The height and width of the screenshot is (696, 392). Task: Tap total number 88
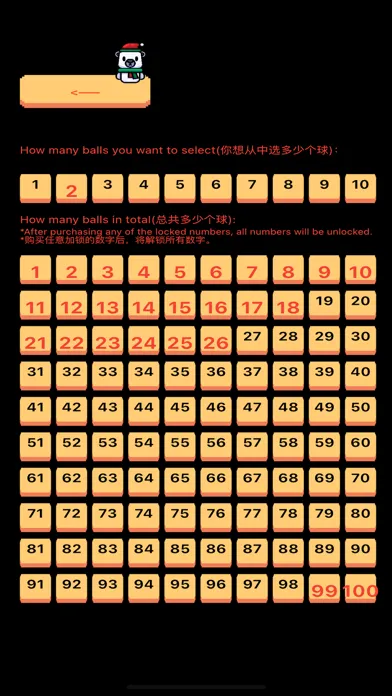[x=288, y=553]
